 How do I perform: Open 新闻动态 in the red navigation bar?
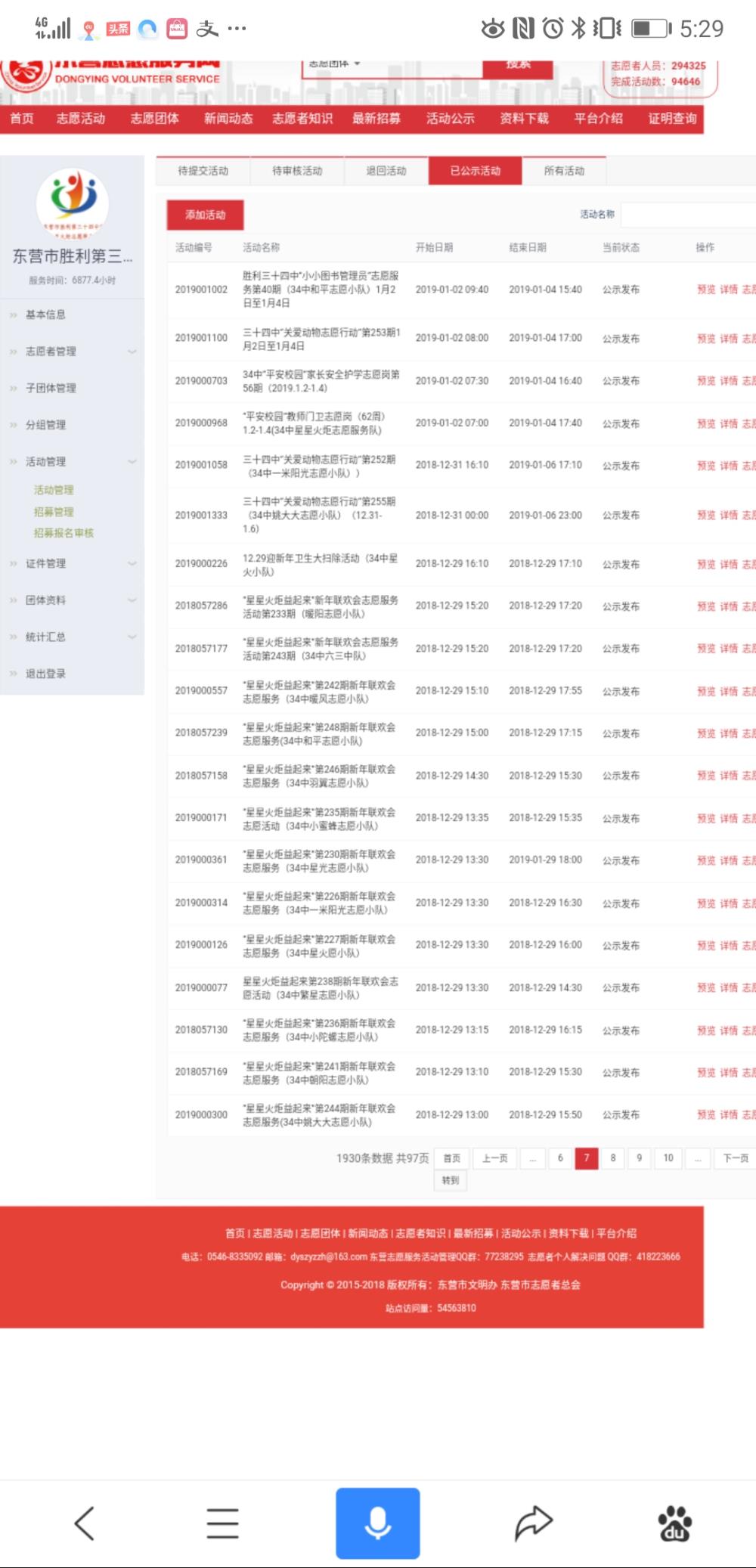(x=228, y=119)
